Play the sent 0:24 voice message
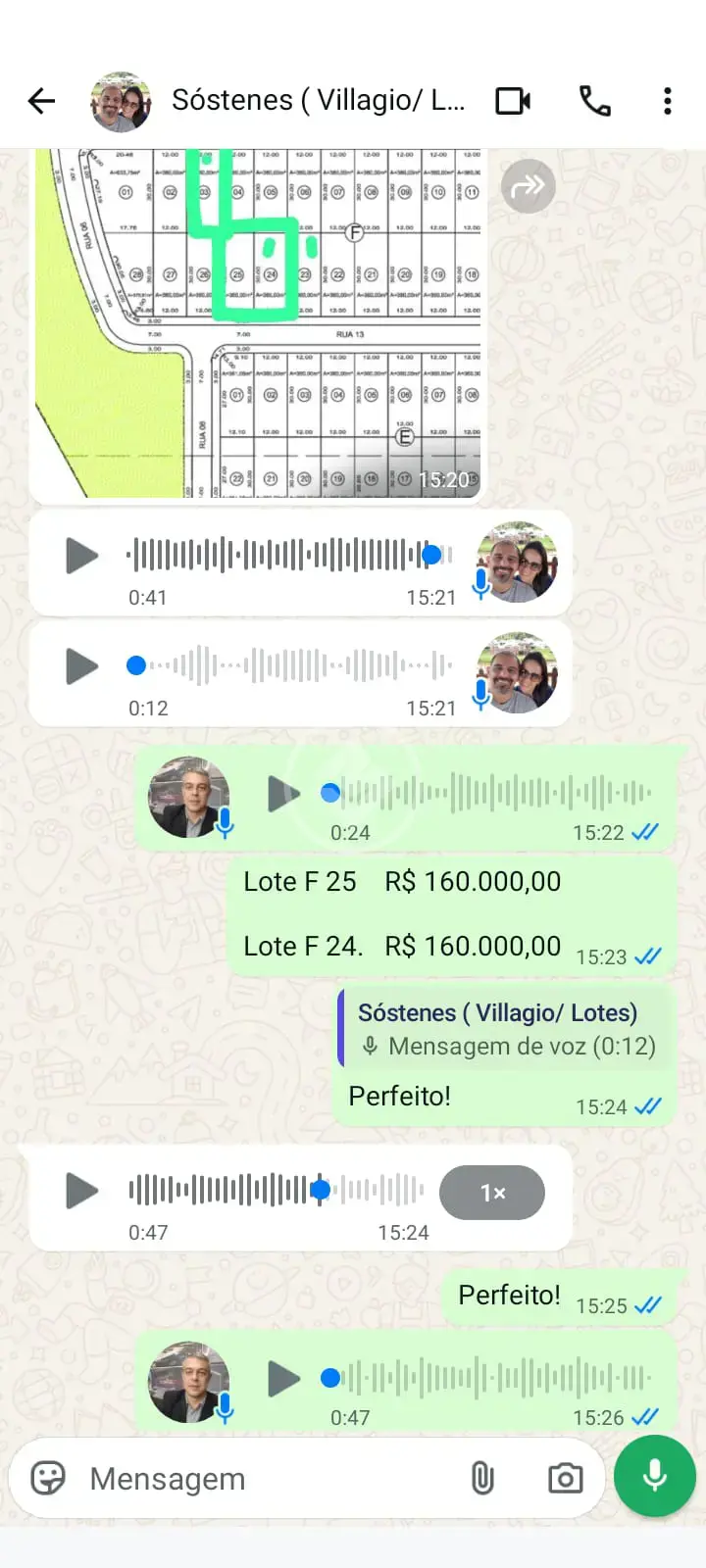Viewport: 706px width, 1568px height. 284,794
